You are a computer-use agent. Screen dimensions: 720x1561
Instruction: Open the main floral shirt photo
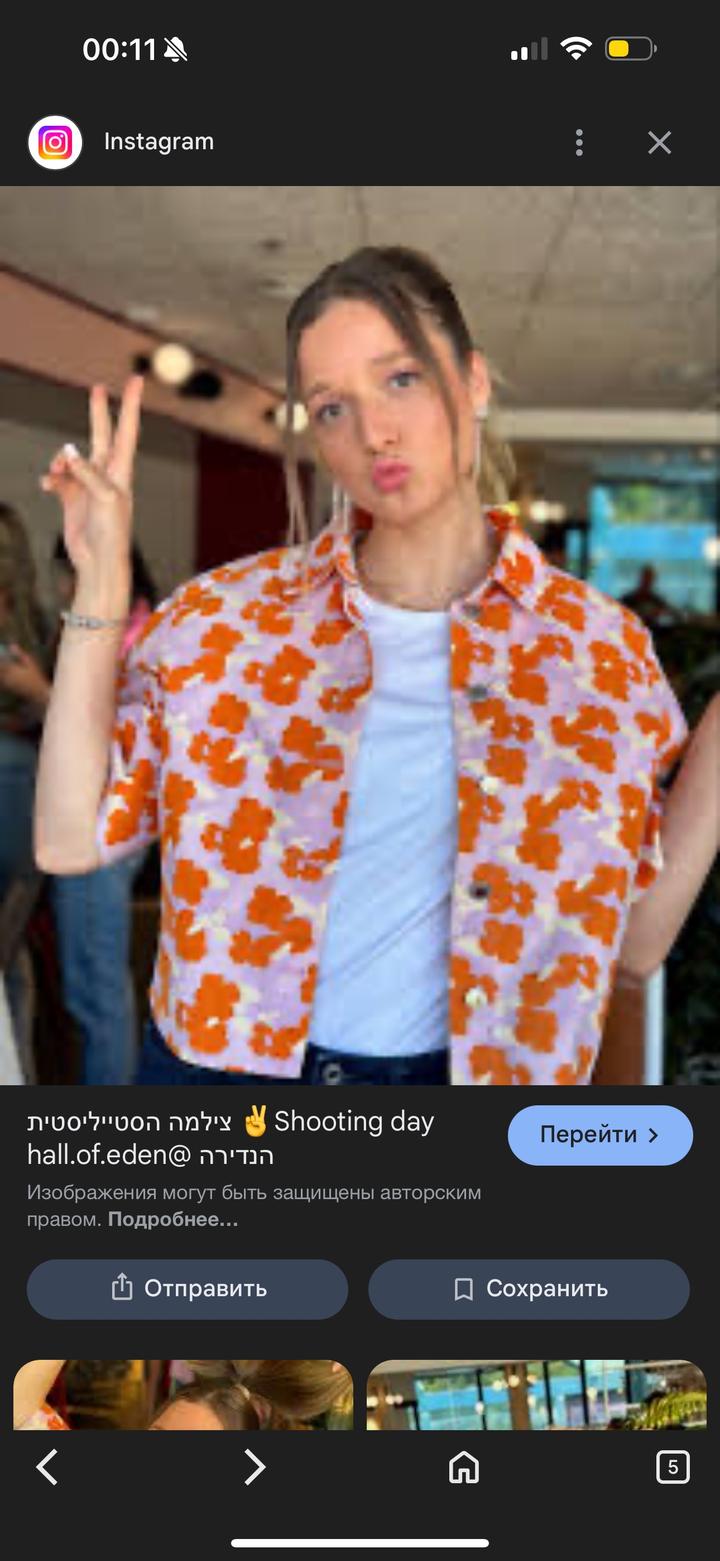pyautogui.click(x=360, y=635)
